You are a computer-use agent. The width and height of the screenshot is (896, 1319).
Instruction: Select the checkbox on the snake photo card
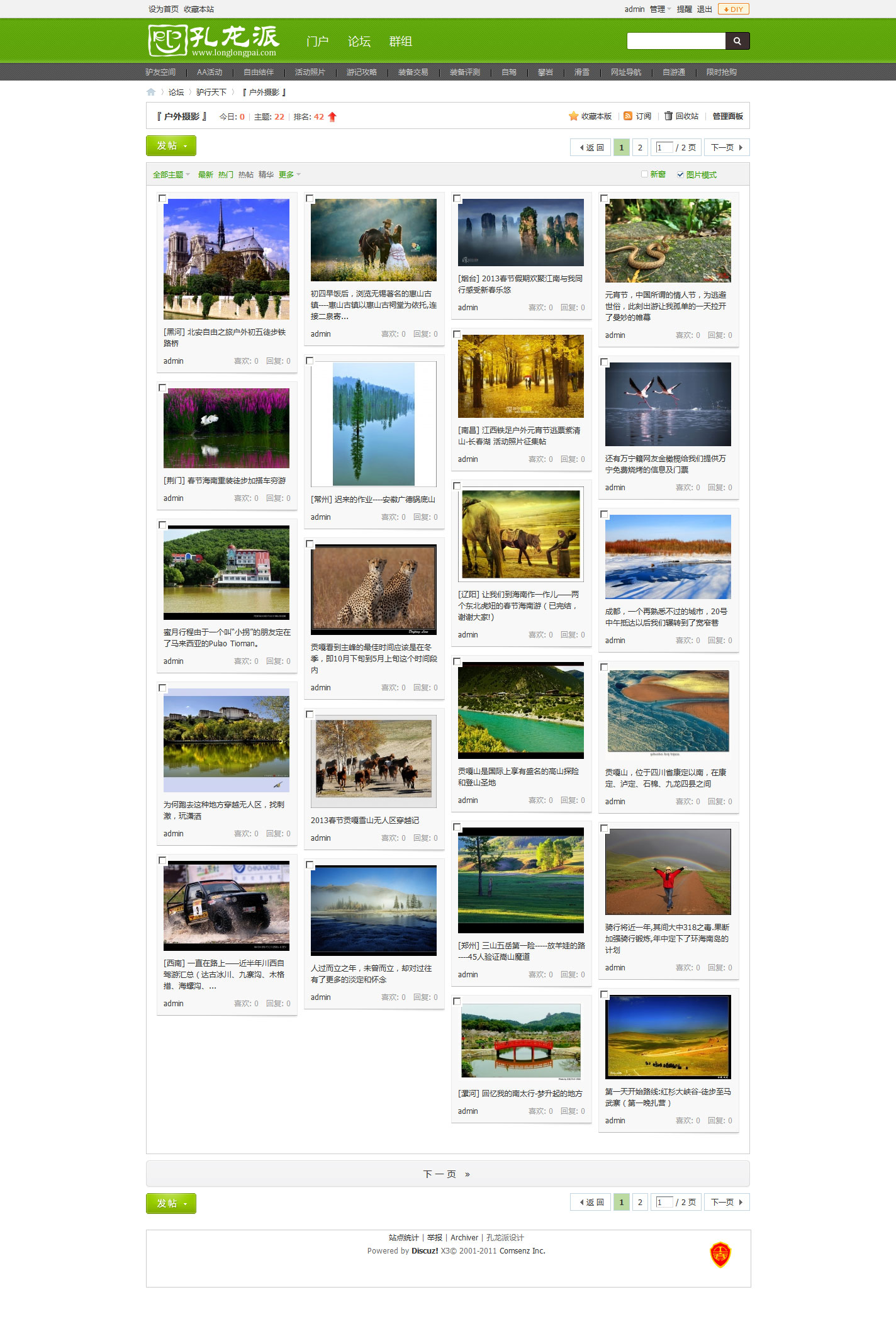pyautogui.click(x=604, y=198)
